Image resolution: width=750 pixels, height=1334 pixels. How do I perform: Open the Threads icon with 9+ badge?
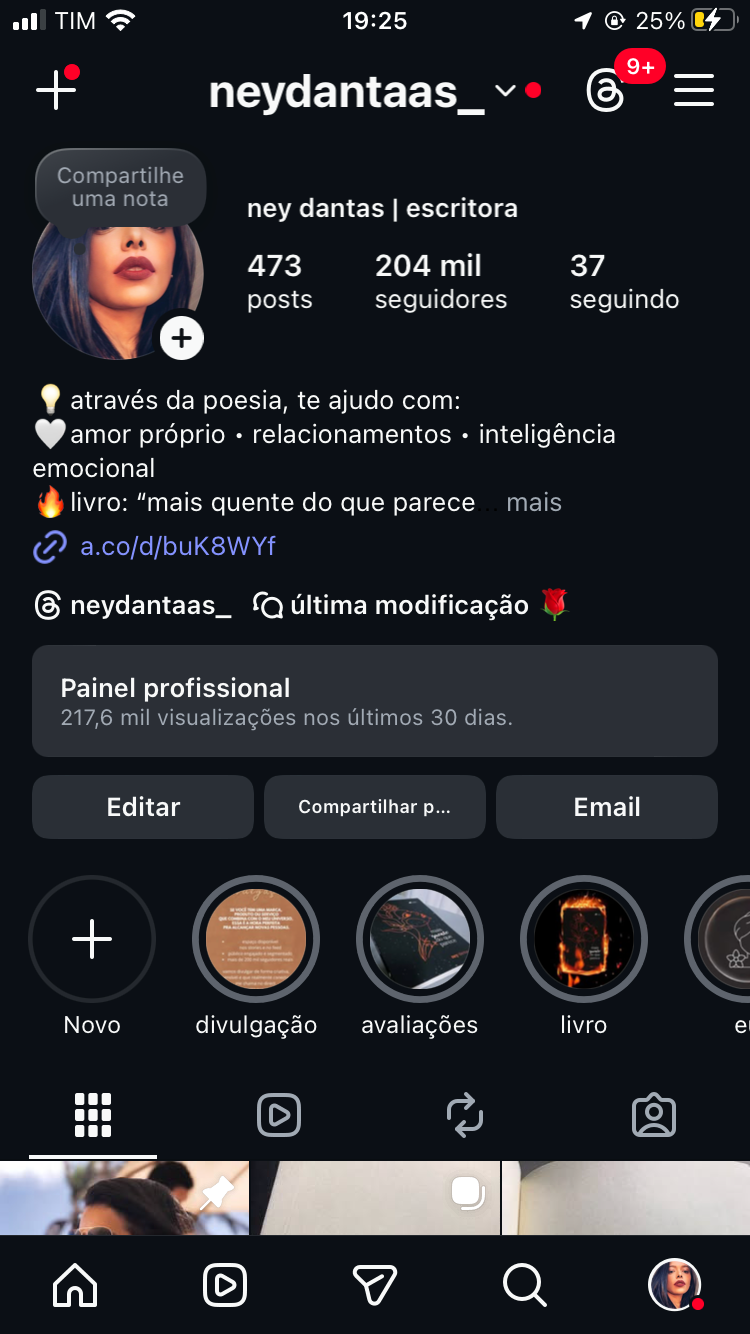click(606, 92)
